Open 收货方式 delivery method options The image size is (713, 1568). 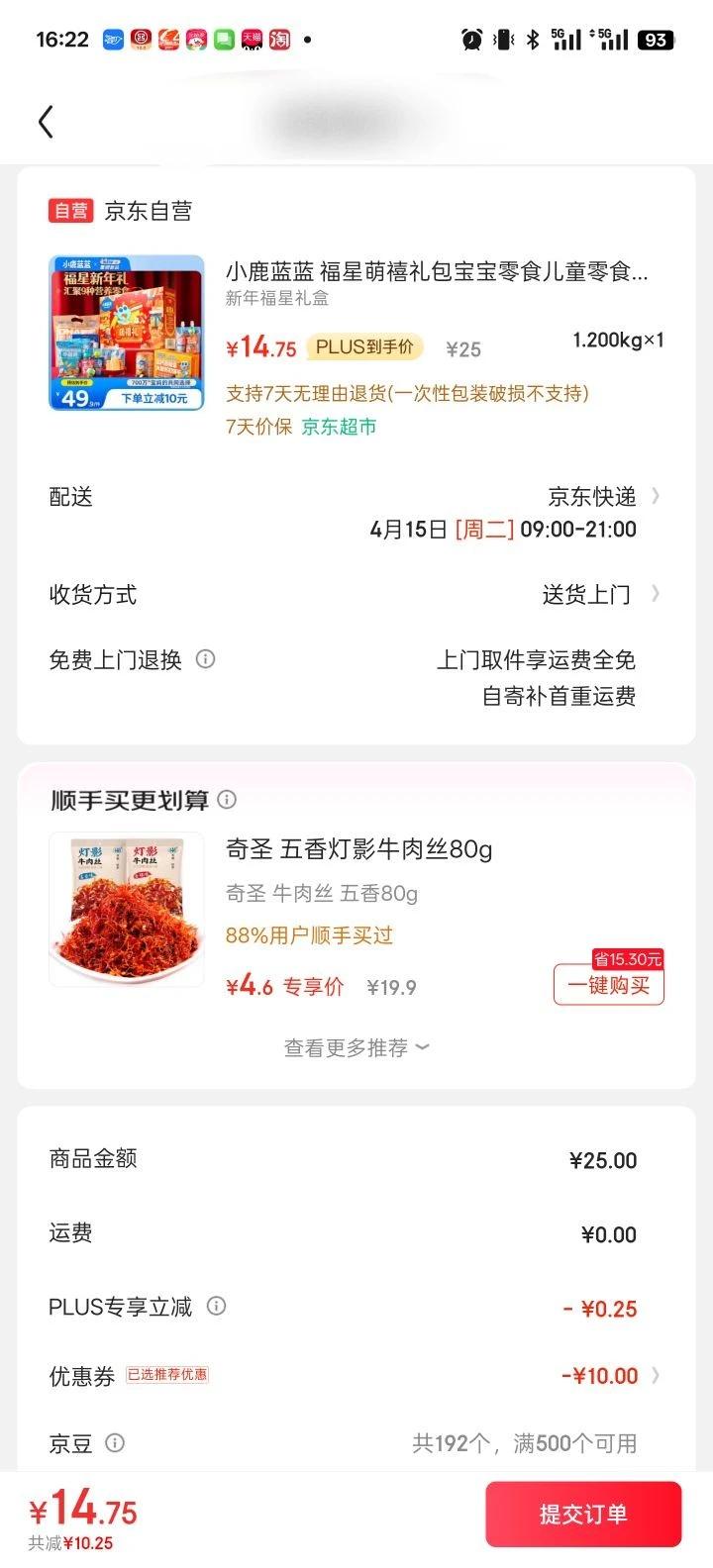click(655, 594)
